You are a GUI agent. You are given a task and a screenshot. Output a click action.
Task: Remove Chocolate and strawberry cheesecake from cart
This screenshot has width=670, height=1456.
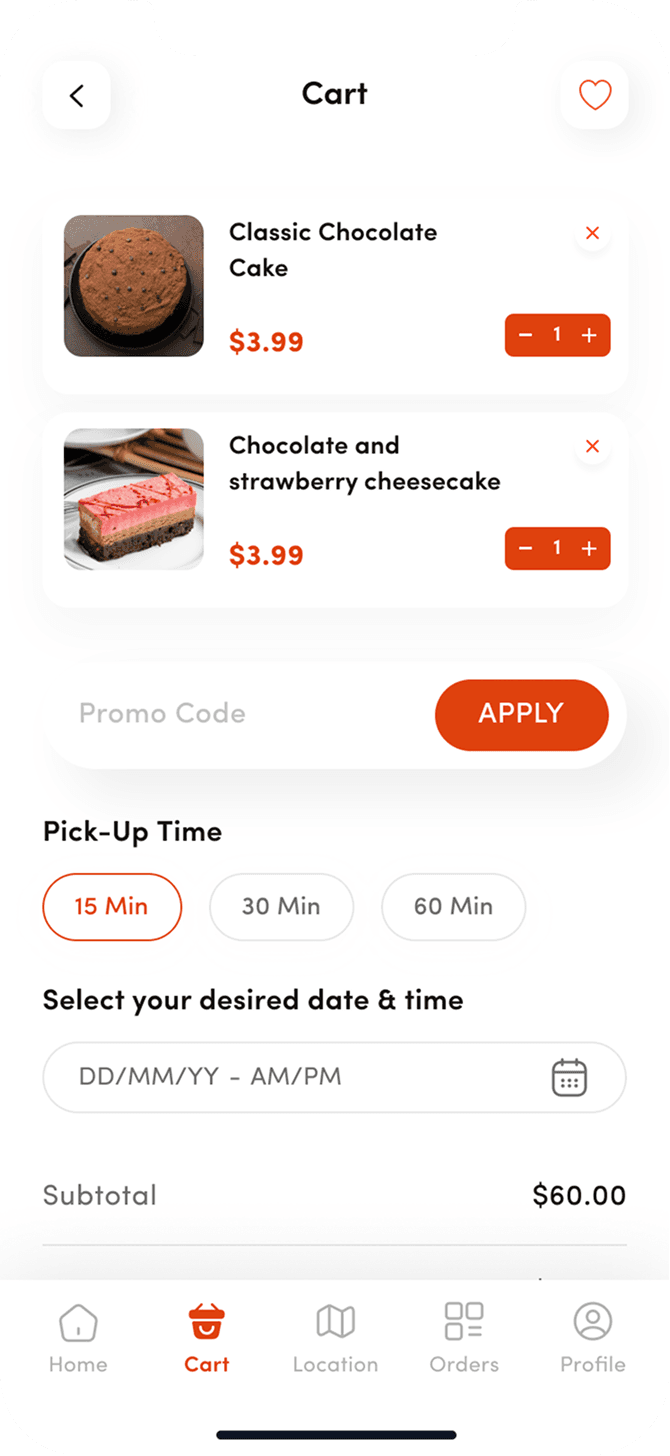(592, 446)
